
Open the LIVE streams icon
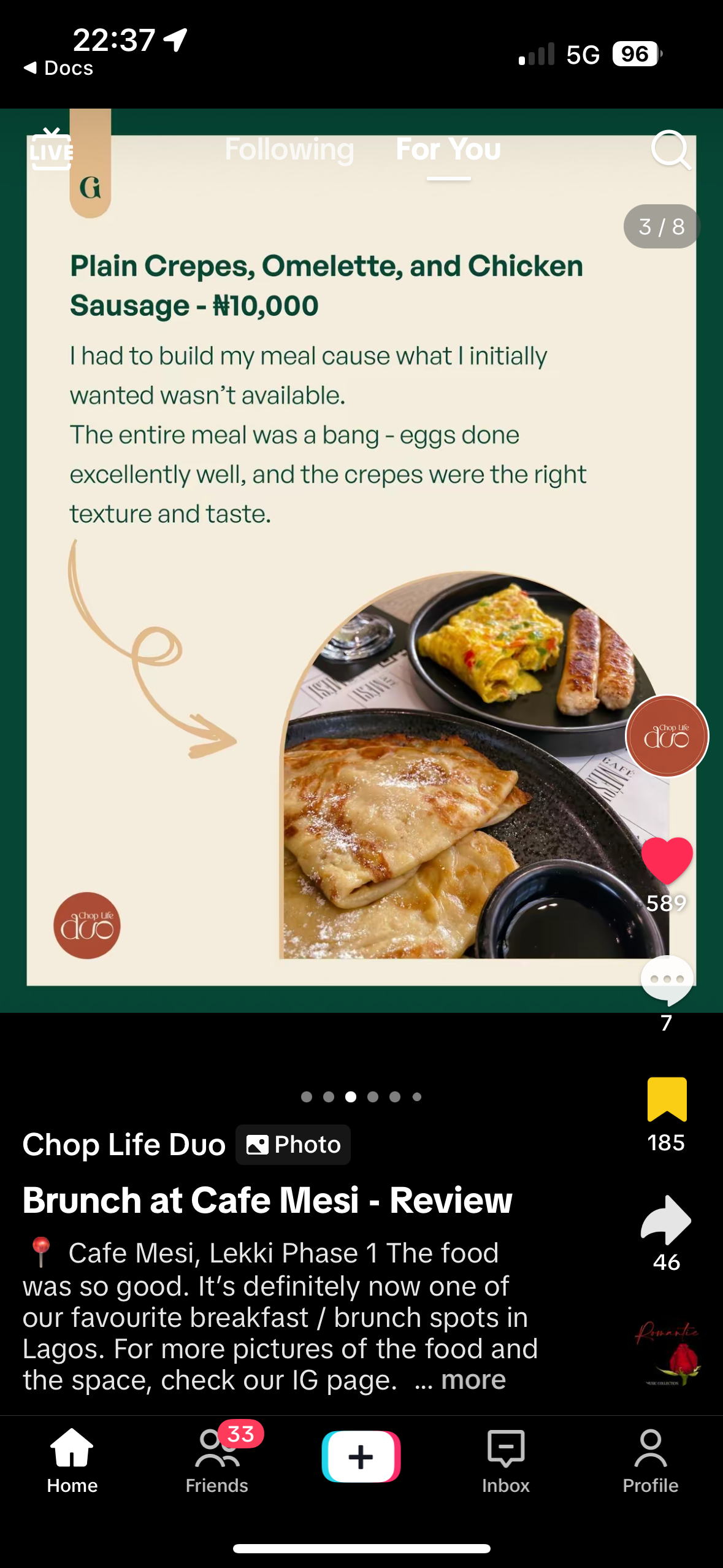pyautogui.click(x=52, y=149)
